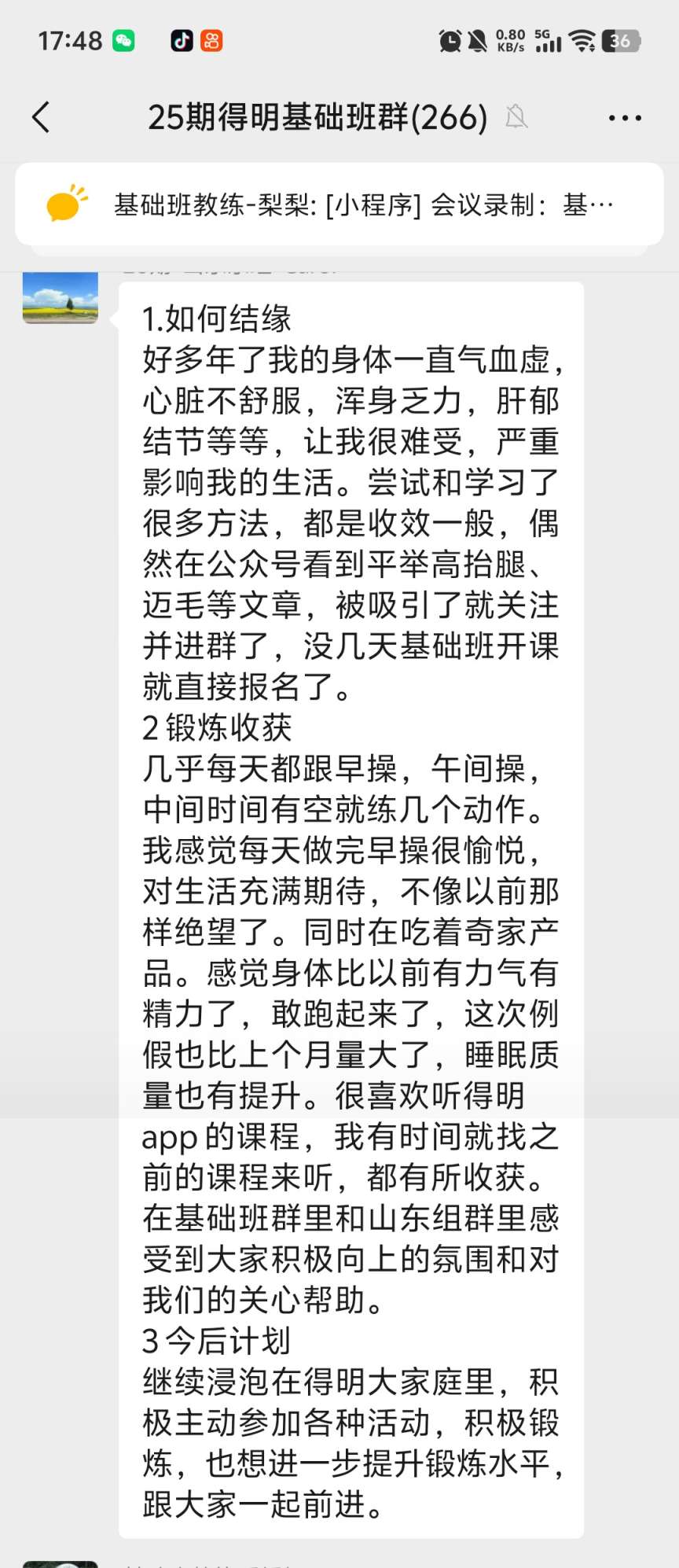Open the group chat overflow menu
679x1568 pixels.
pos(625,118)
